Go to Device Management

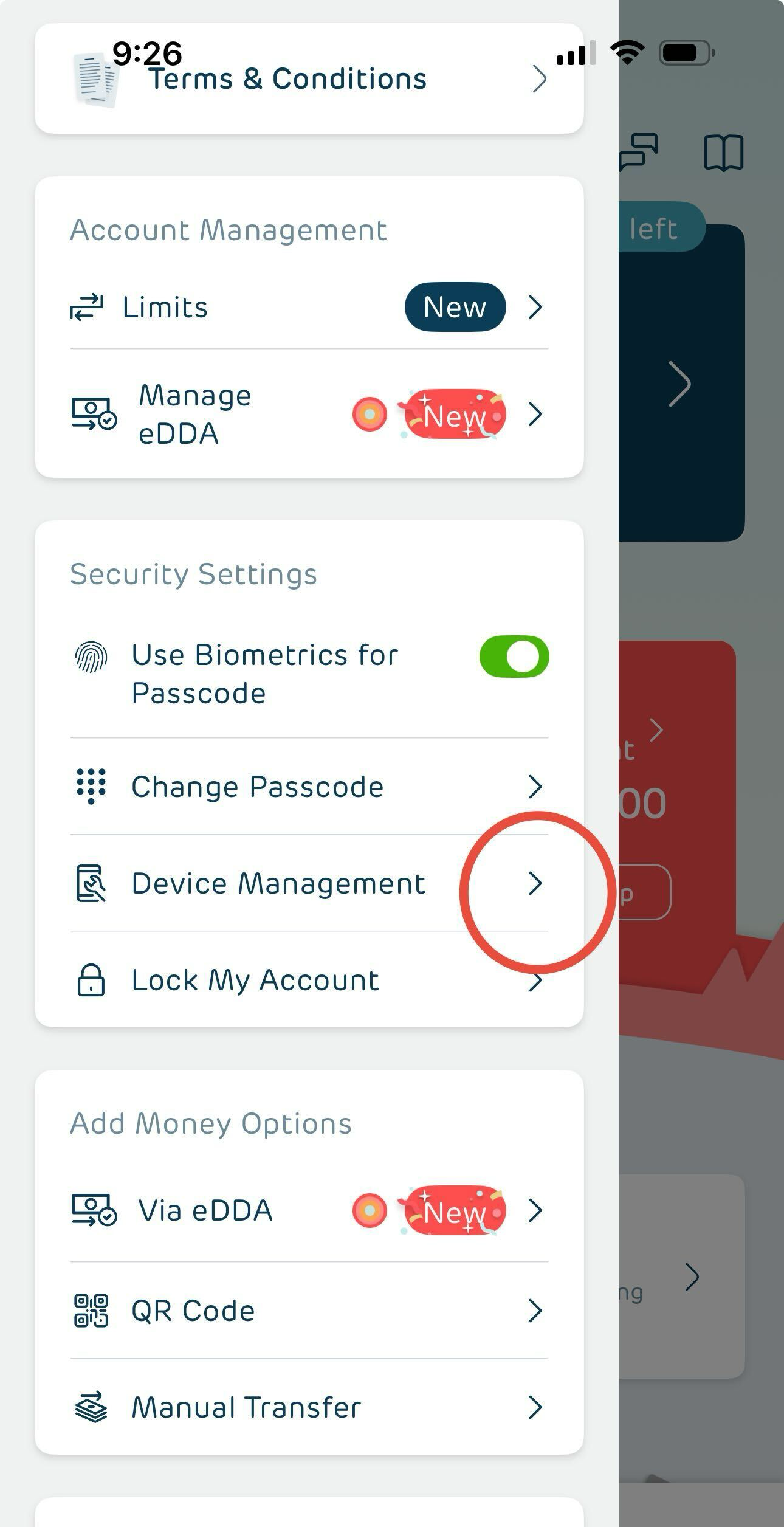click(x=309, y=883)
